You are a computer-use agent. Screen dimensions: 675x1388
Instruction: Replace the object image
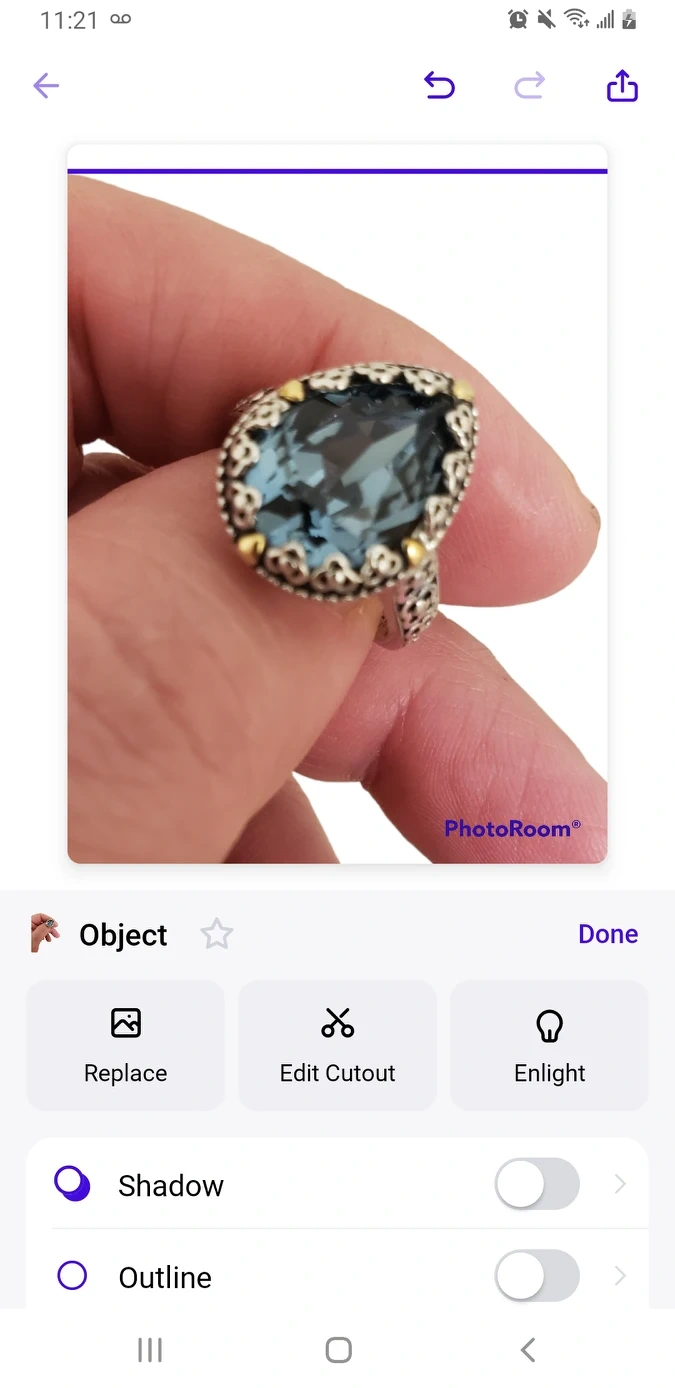(126, 1045)
